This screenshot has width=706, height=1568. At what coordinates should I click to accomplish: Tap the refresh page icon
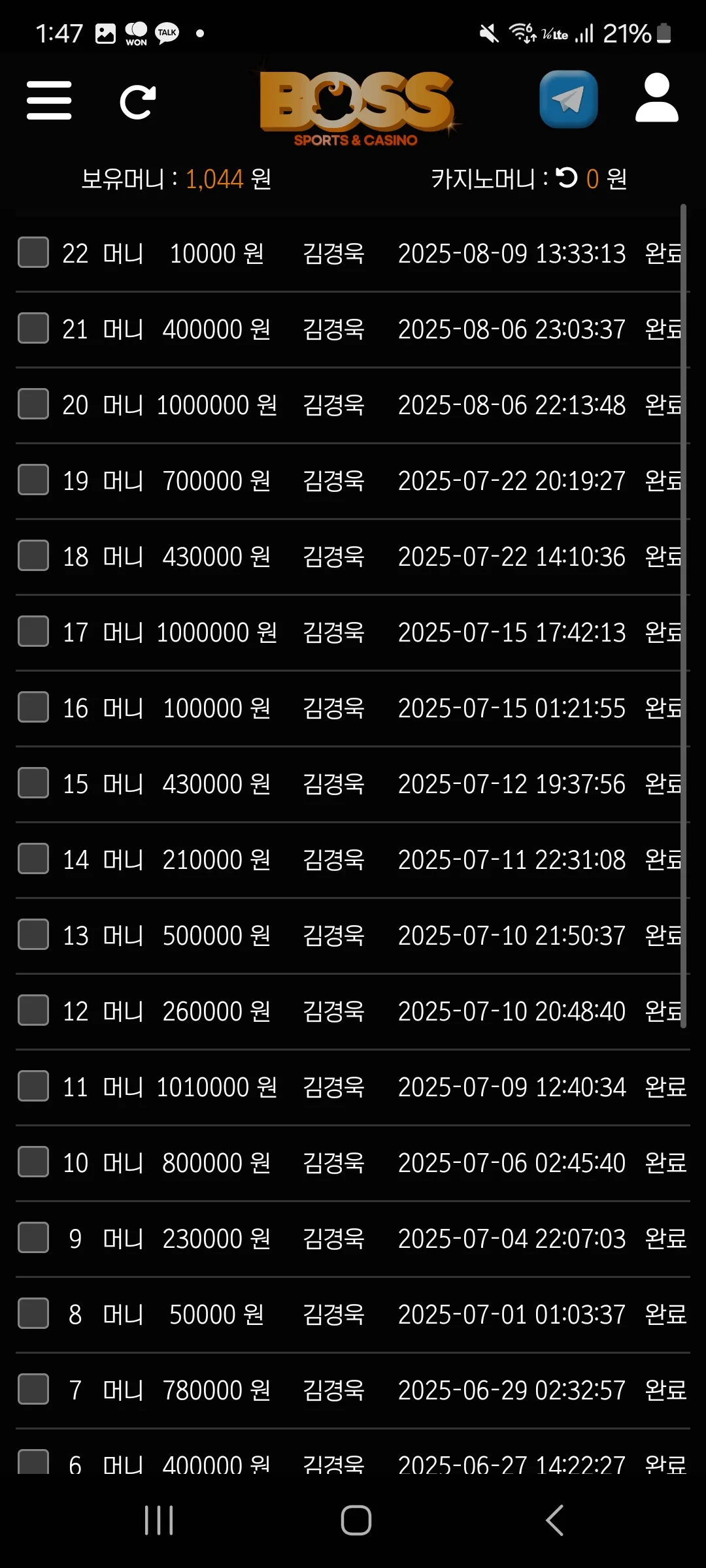point(138,102)
